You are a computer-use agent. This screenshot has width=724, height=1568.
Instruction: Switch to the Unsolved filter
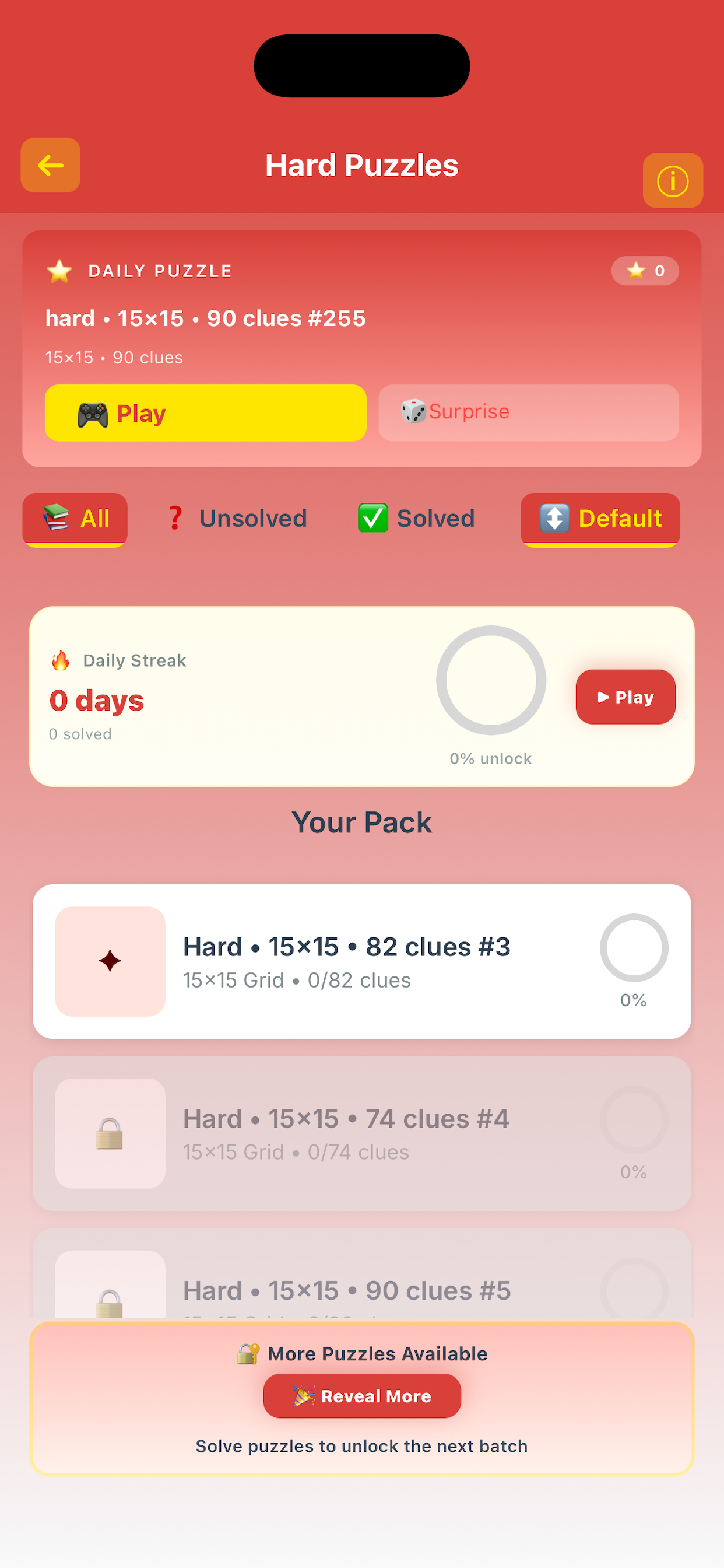(x=237, y=519)
